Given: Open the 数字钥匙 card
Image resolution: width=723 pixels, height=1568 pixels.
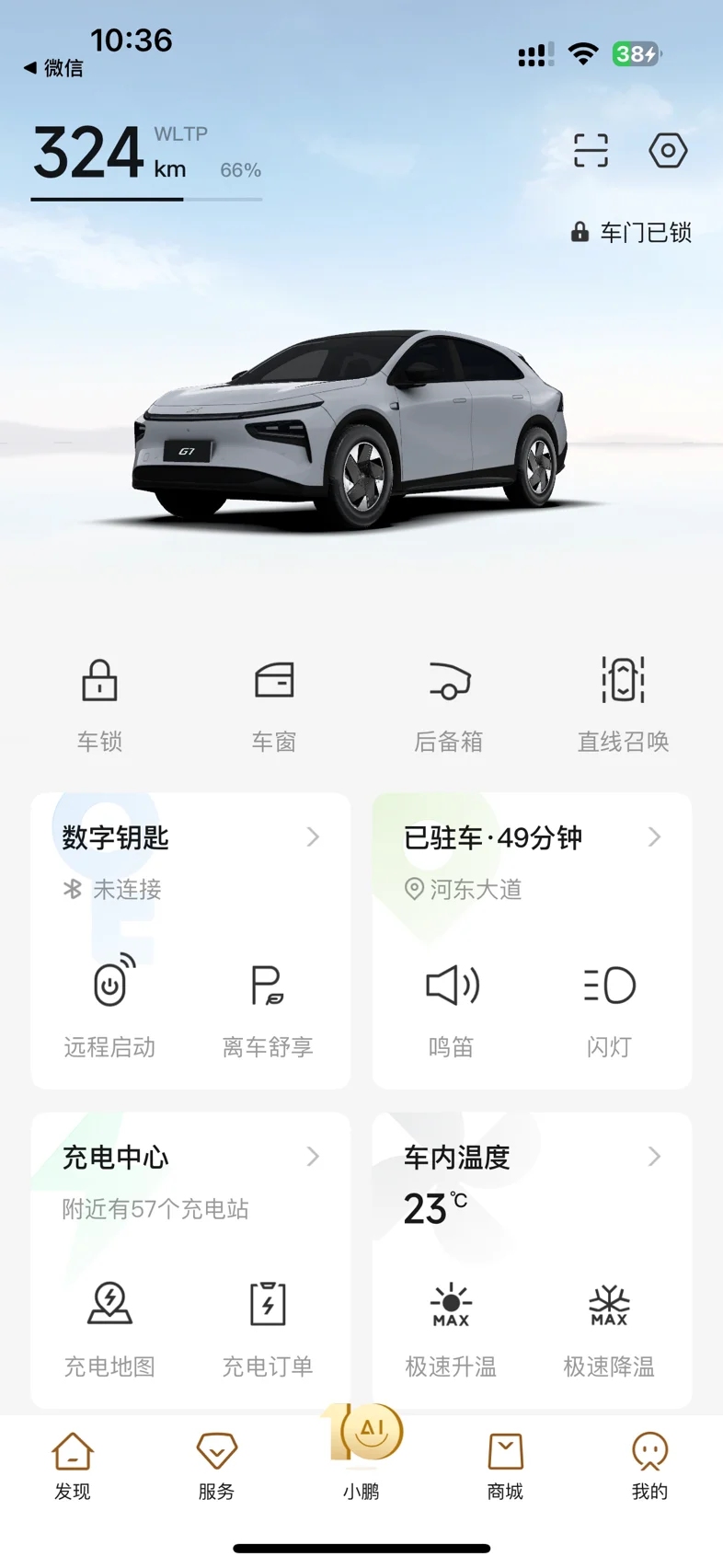Looking at the screenshot, I should (190, 838).
